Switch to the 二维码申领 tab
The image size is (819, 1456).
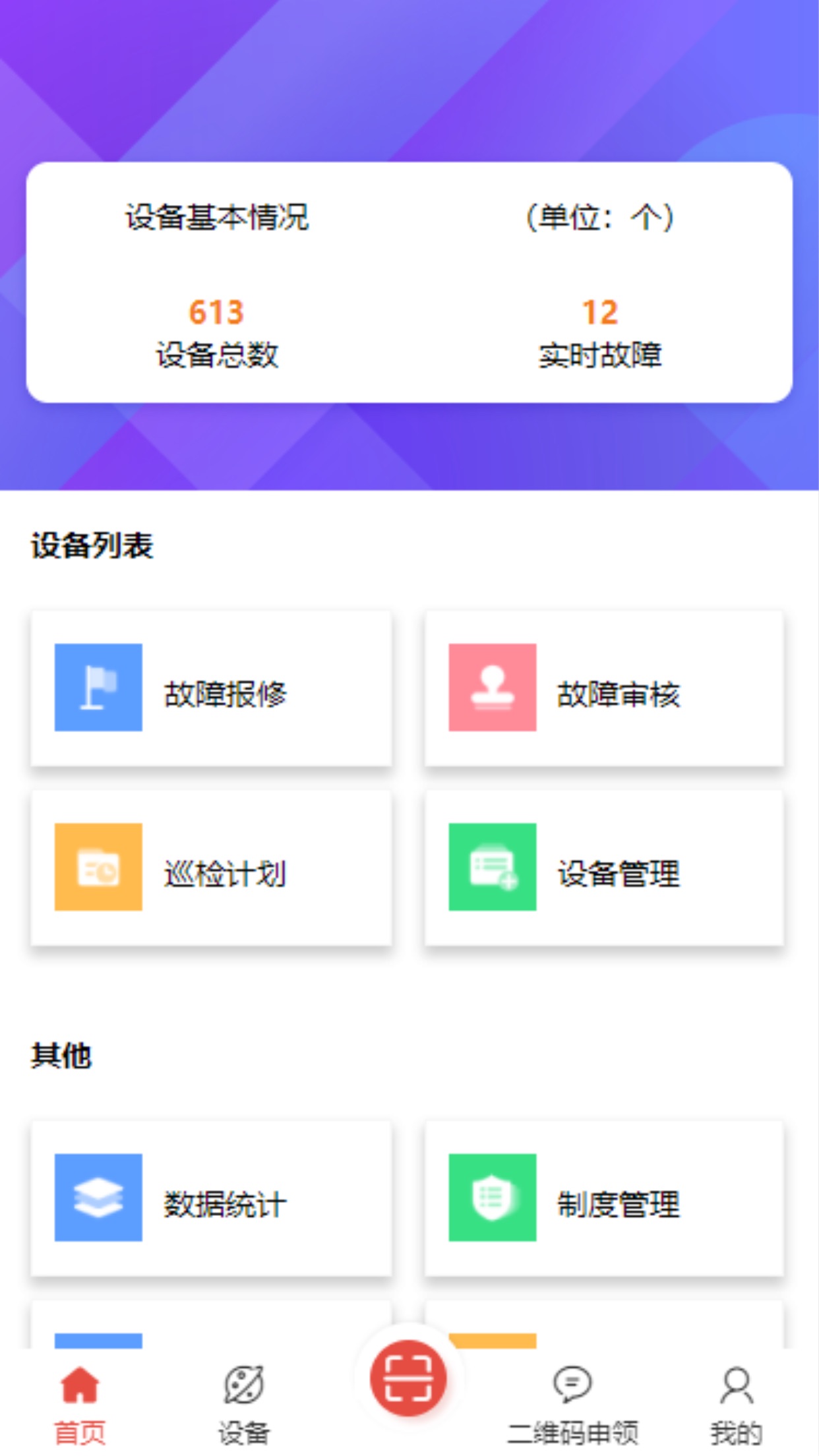(572, 1403)
